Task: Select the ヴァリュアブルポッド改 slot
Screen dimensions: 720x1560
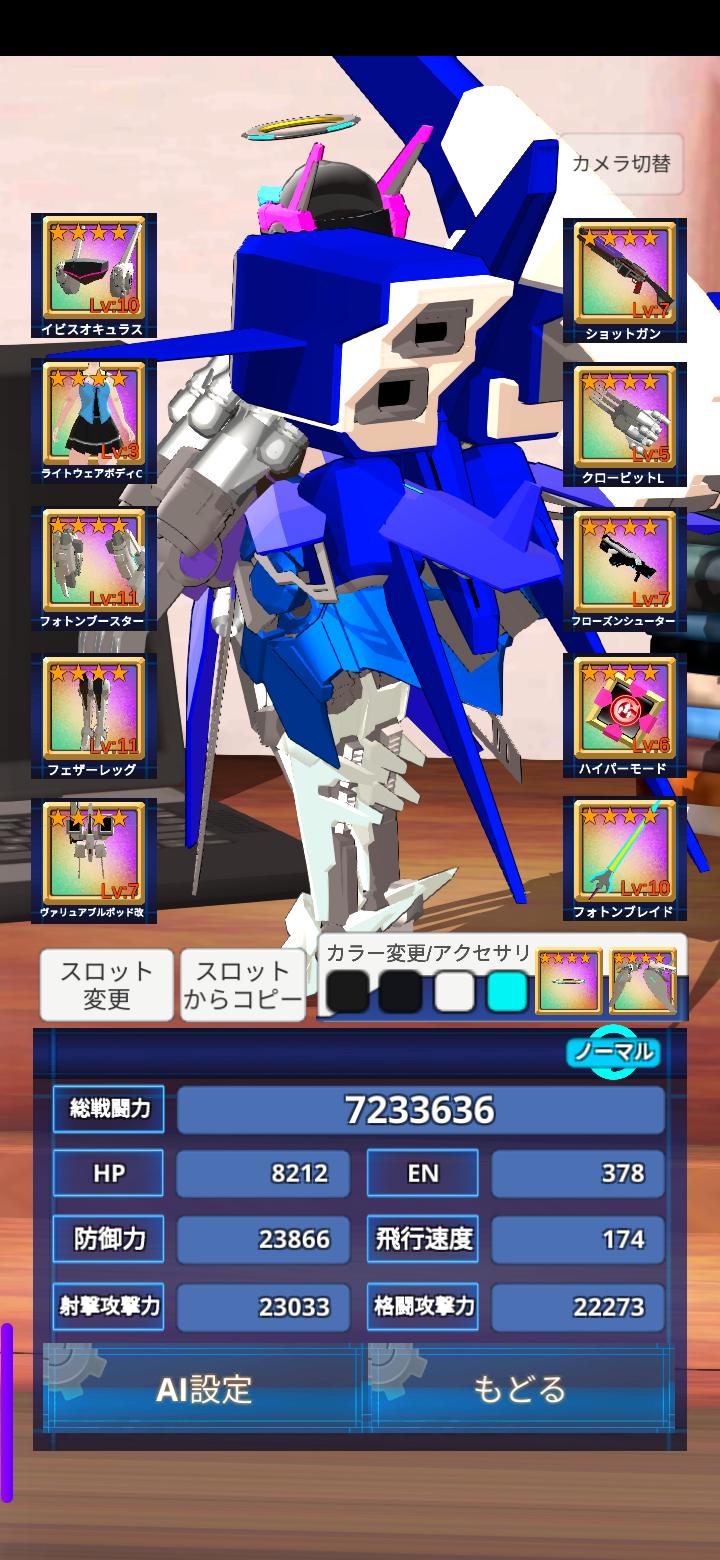Action: tap(93, 861)
